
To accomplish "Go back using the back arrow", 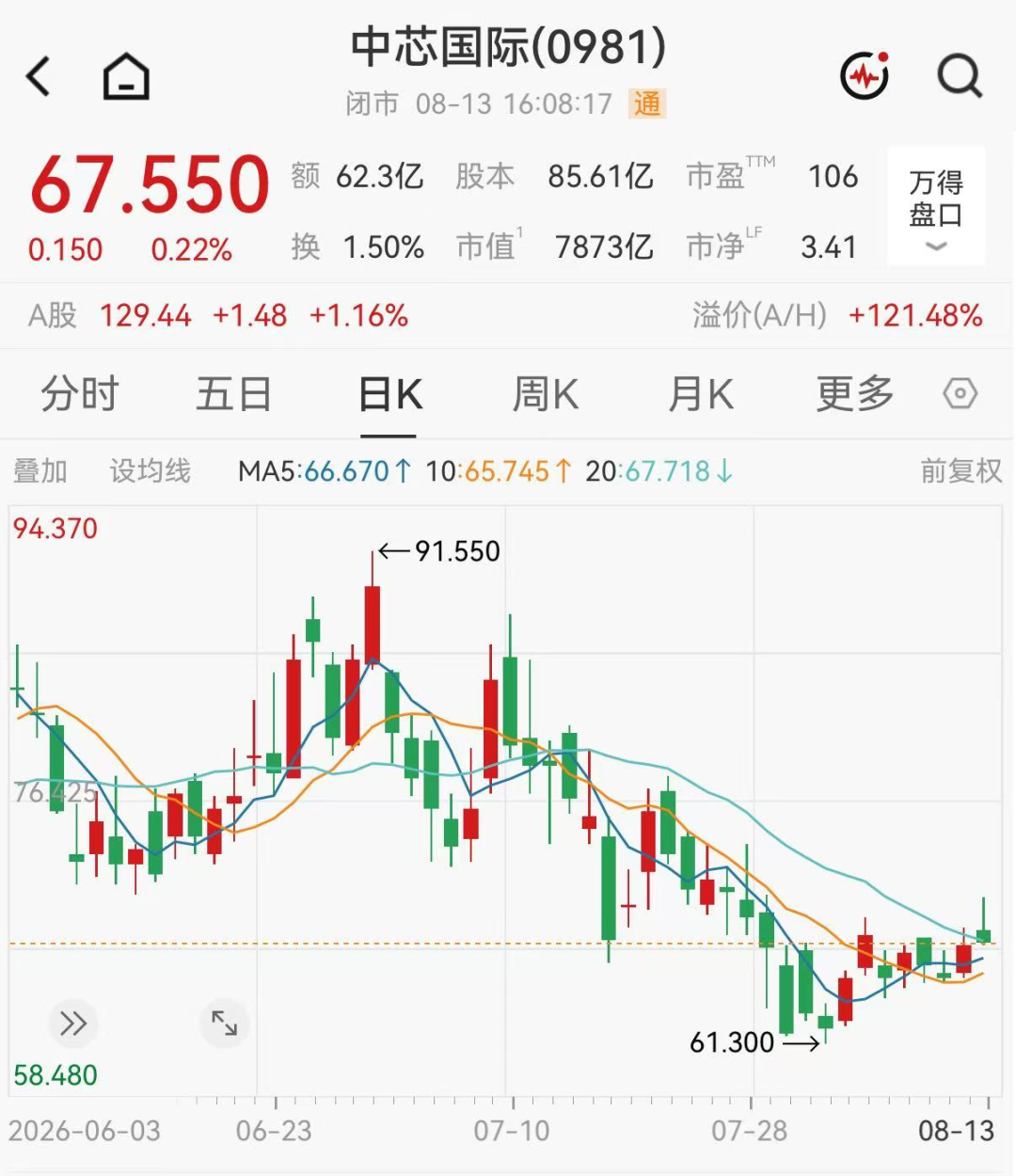I will coord(39,76).
